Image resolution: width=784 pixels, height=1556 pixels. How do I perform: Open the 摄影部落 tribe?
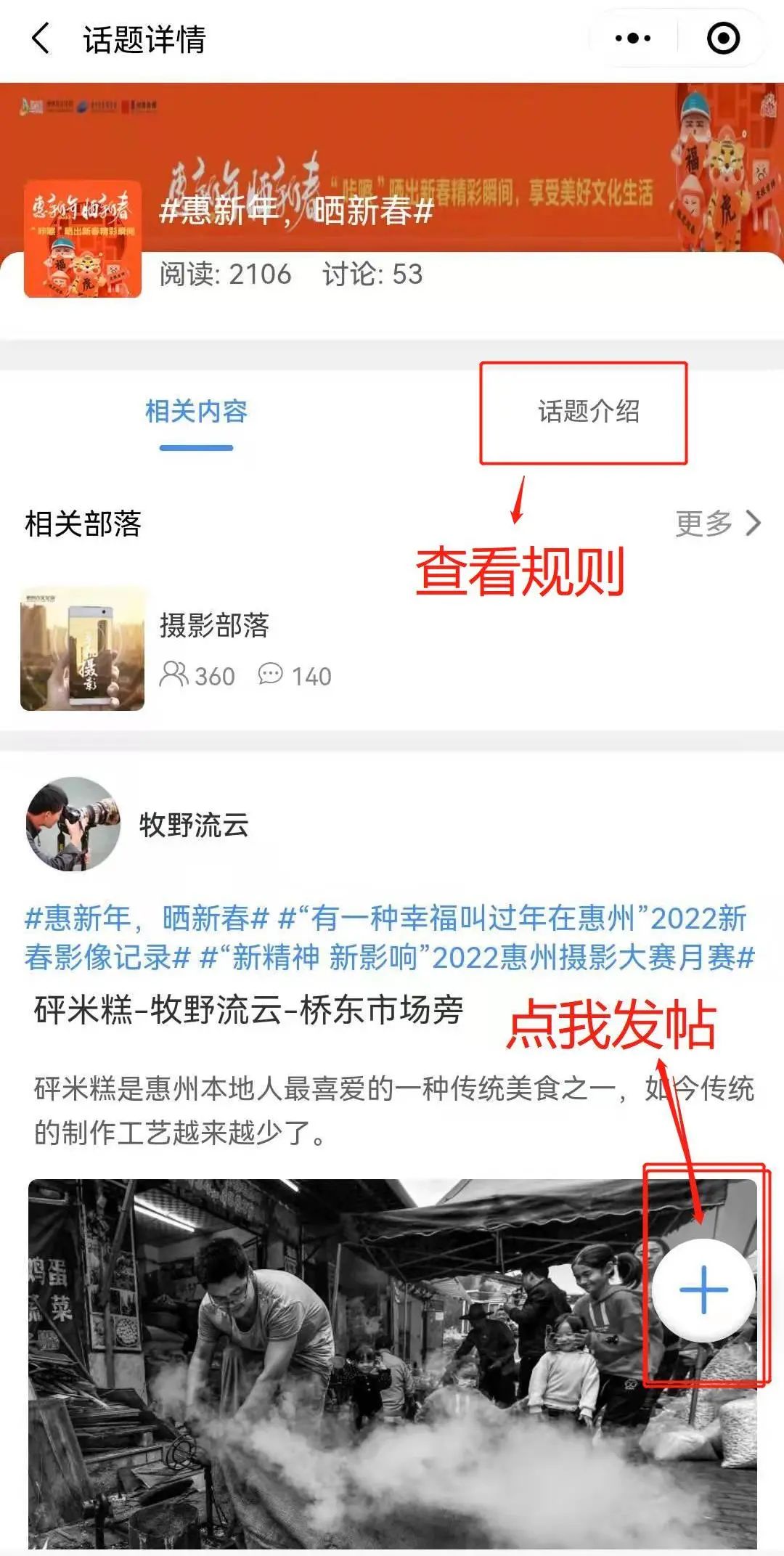pyautogui.click(x=214, y=626)
